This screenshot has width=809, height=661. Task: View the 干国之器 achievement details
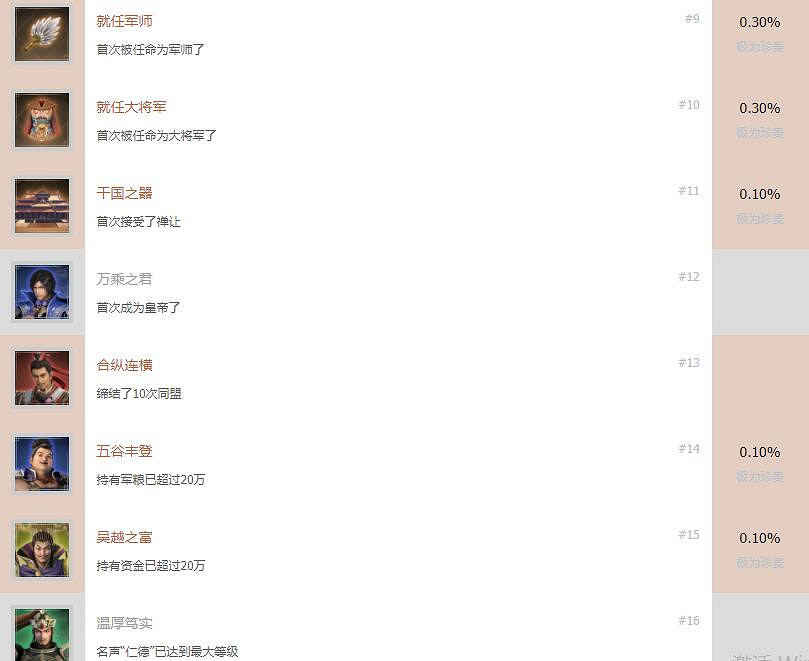point(124,193)
